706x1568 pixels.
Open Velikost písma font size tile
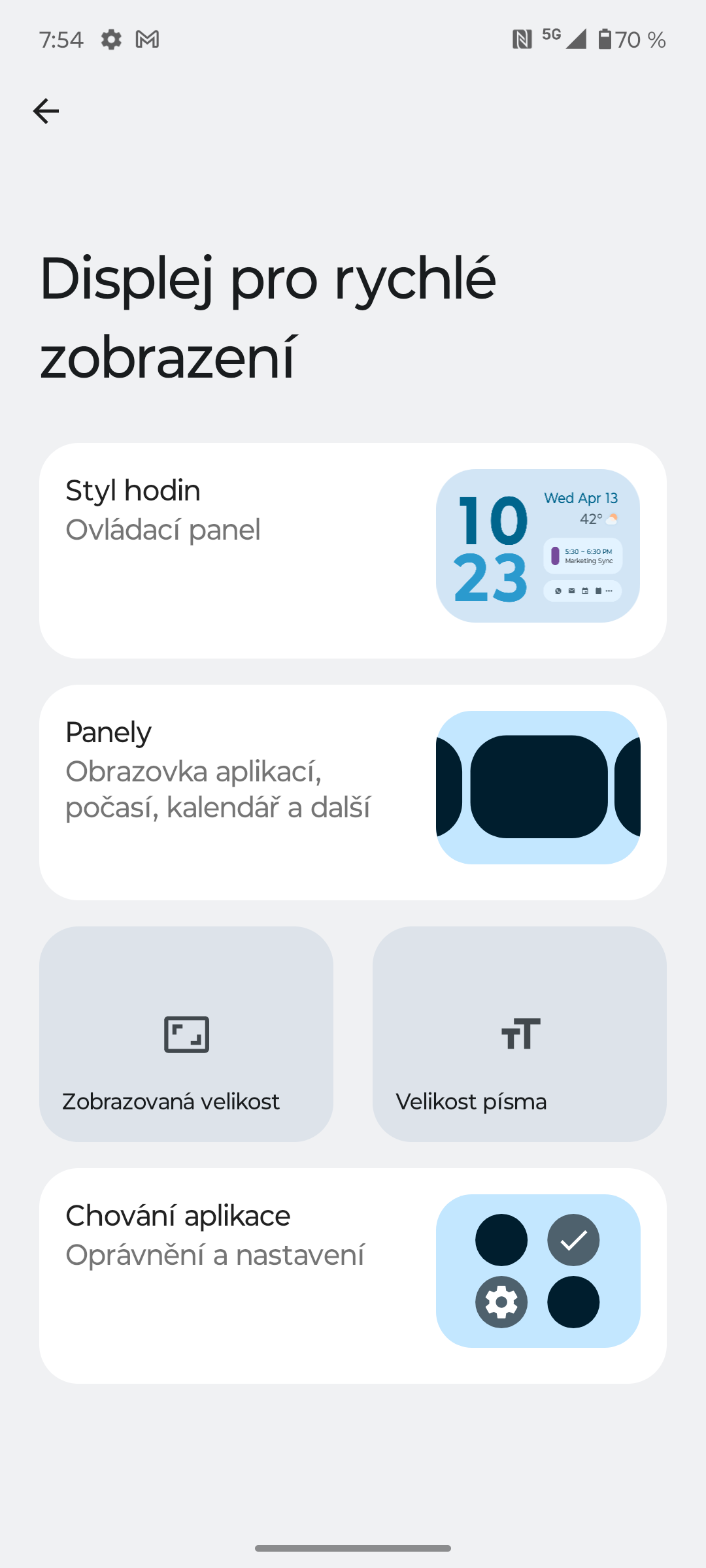(520, 1034)
